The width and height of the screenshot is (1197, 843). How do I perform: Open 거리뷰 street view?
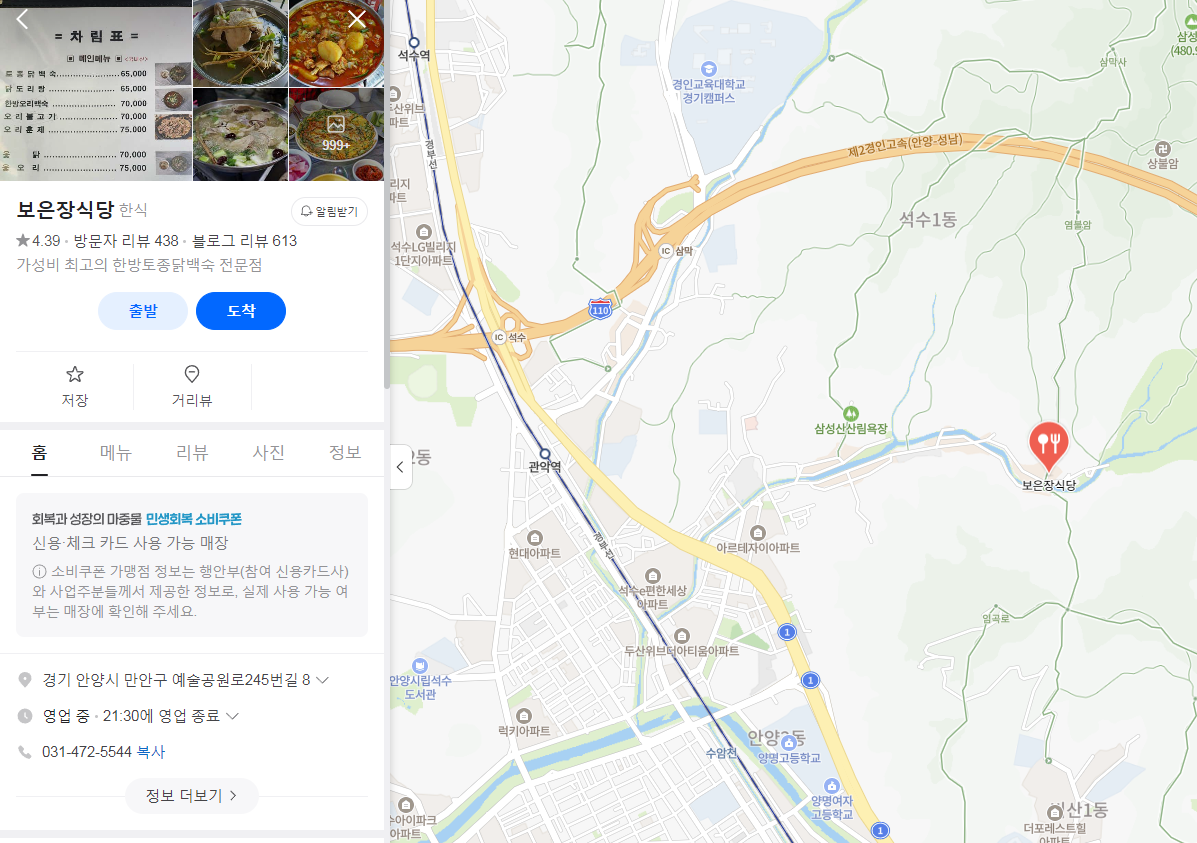tap(192, 386)
